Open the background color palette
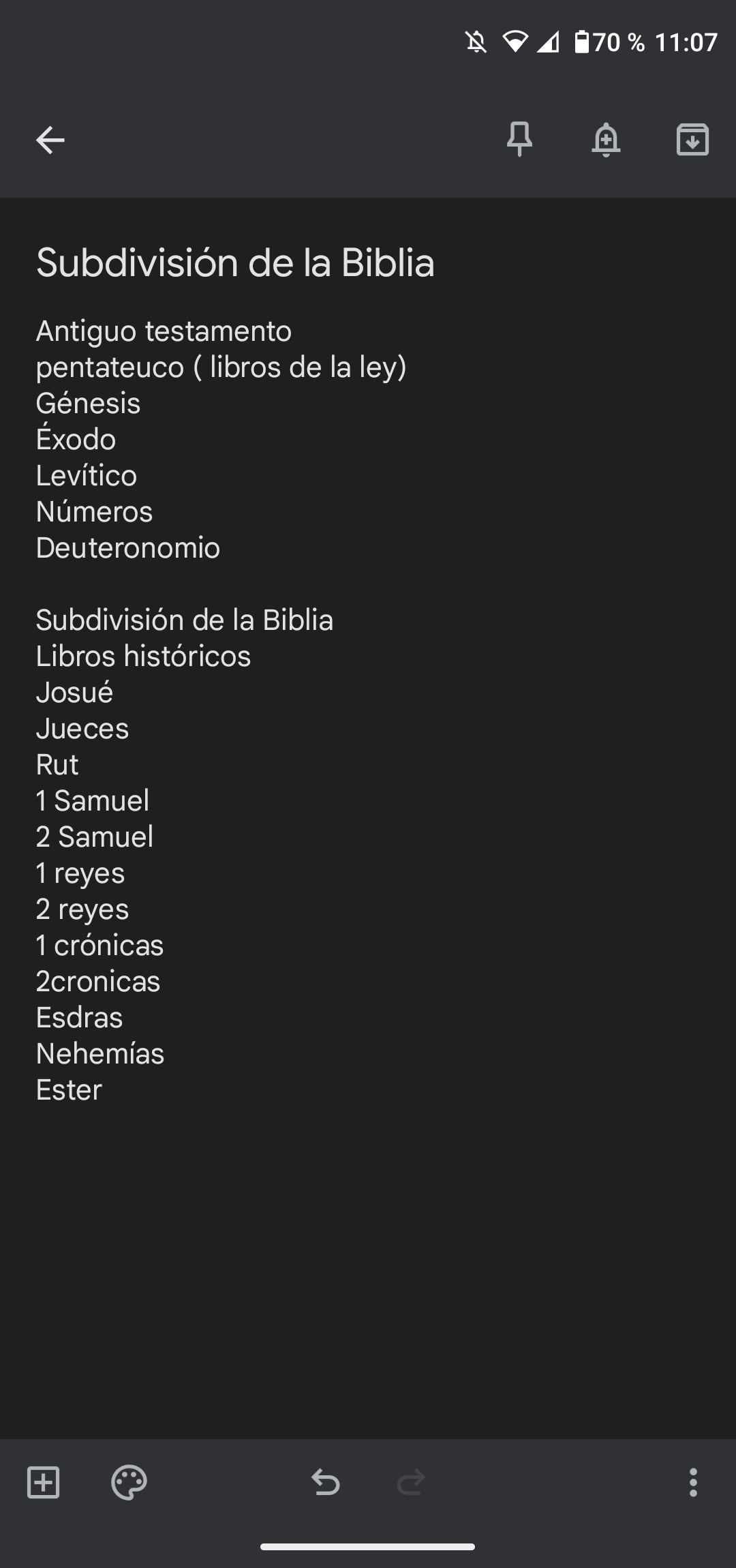736x1568 pixels. 129,1482
